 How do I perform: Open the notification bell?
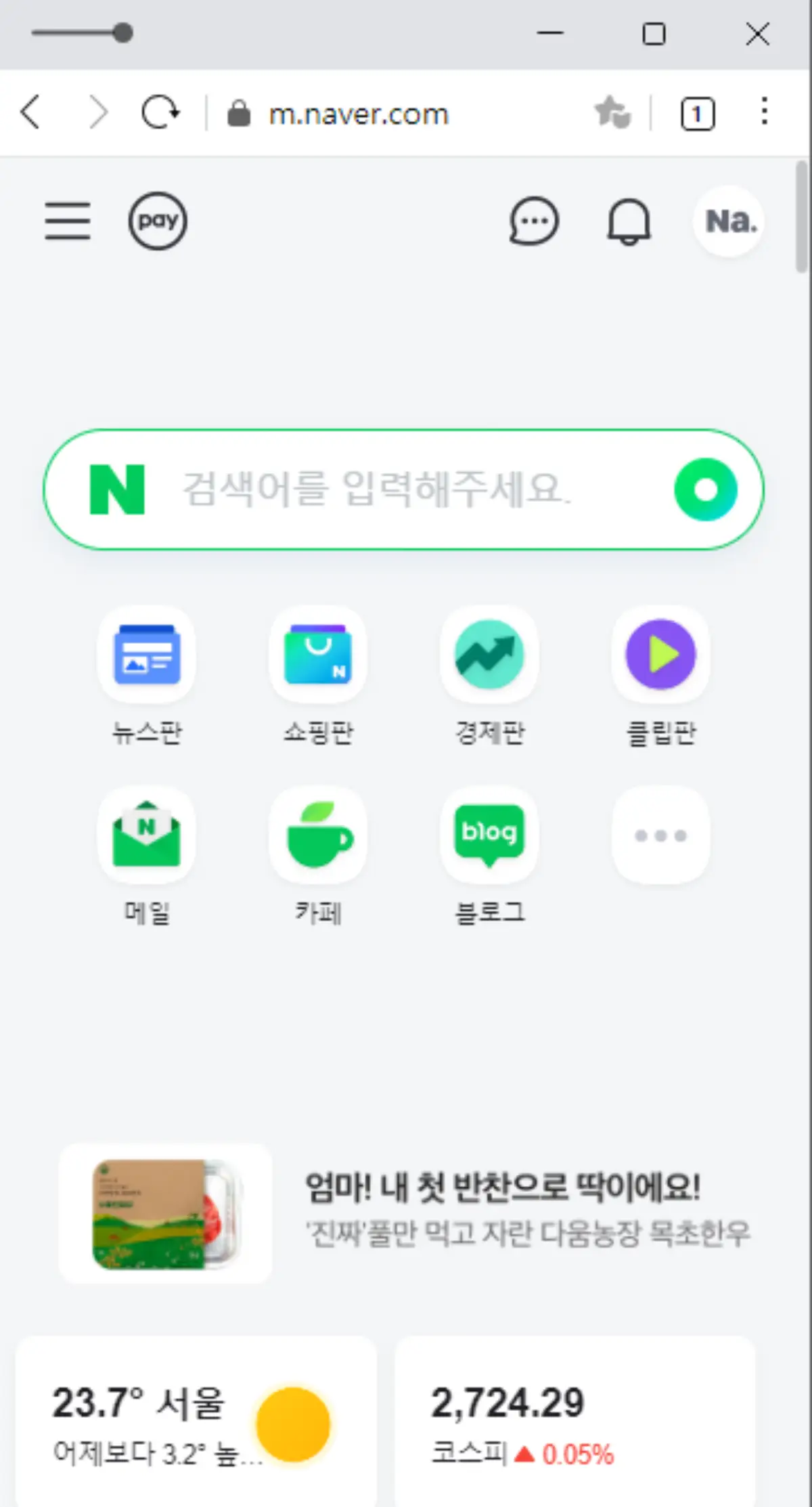(629, 221)
